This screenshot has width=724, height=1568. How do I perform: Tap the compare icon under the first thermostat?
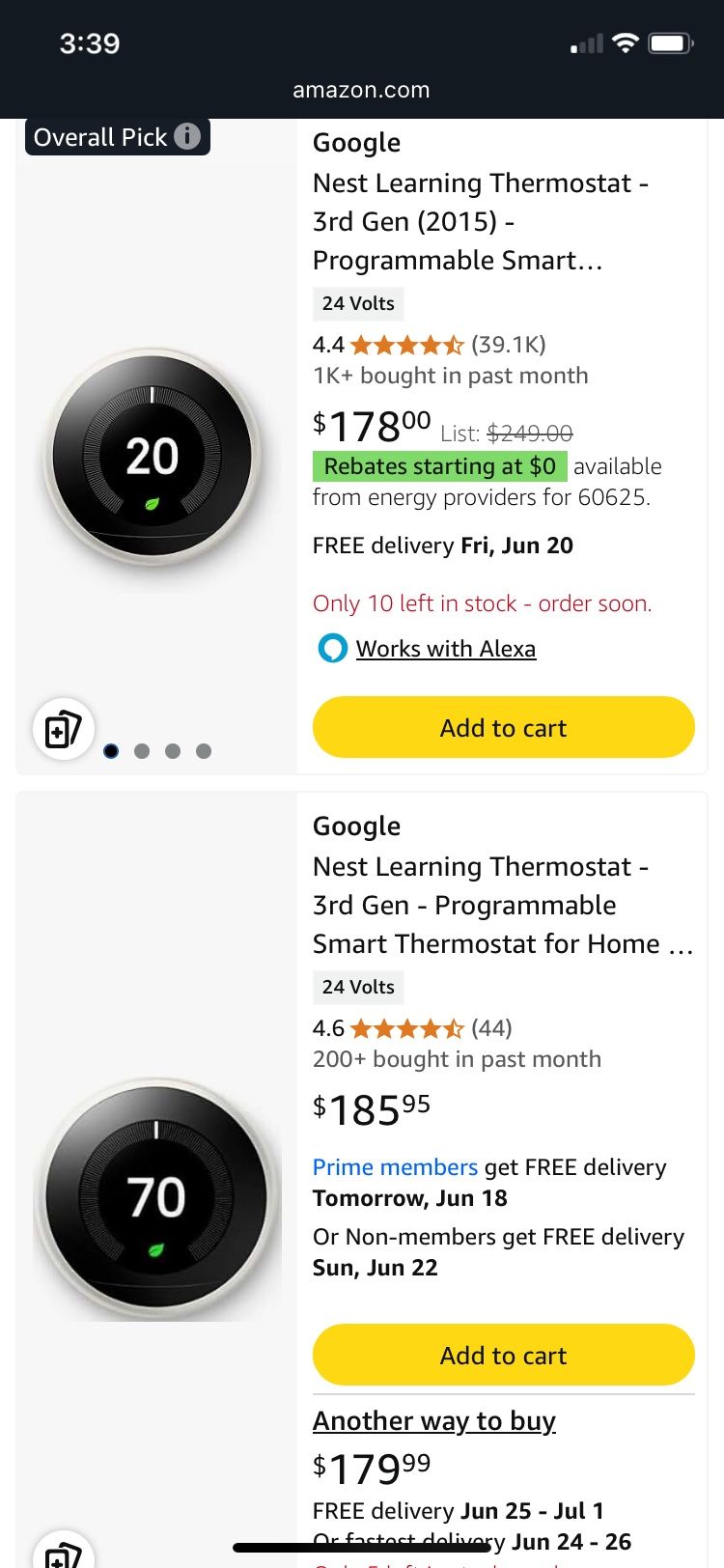[x=64, y=729]
